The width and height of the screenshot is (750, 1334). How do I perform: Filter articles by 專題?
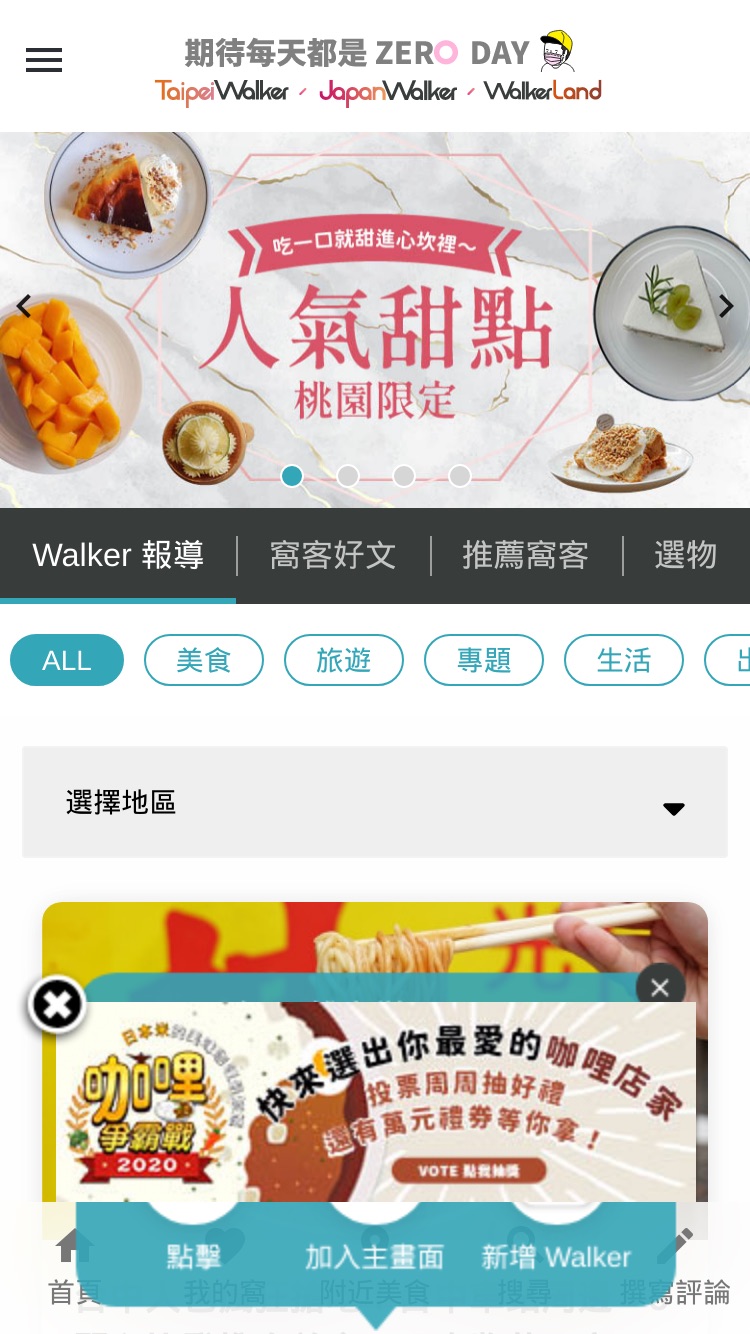click(x=484, y=660)
